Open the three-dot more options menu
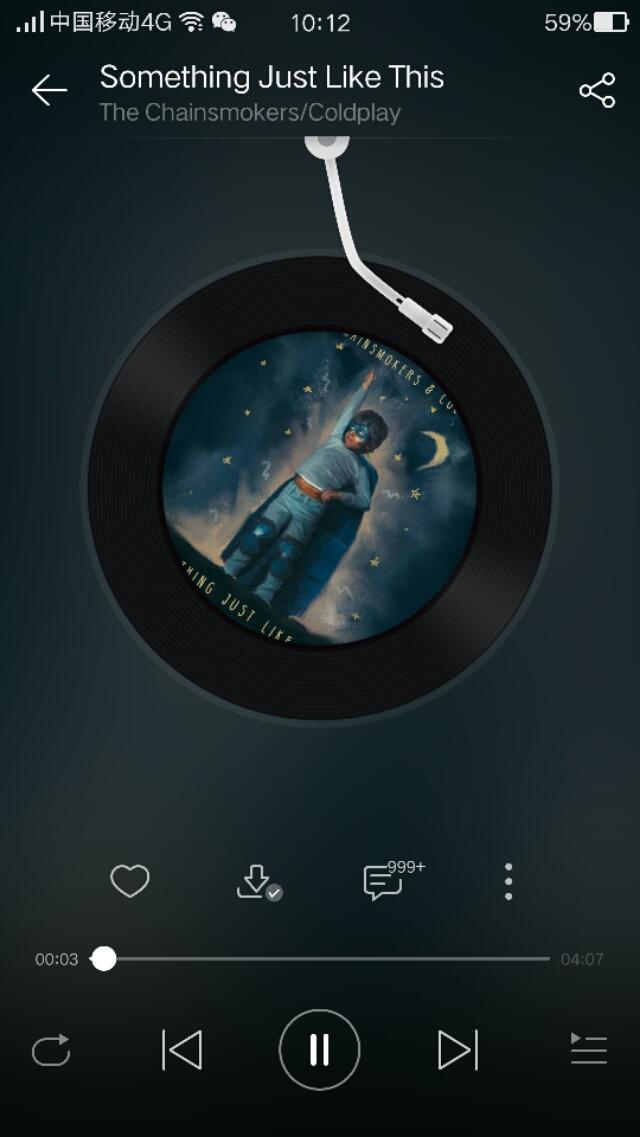Image resolution: width=640 pixels, height=1137 pixels. click(509, 882)
